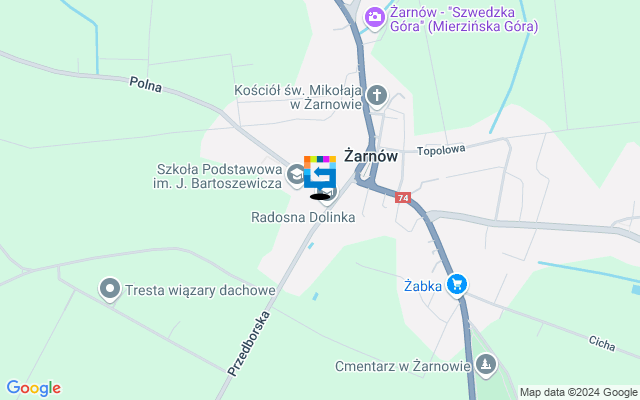Image resolution: width=640 pixels, height=400 pixels.
Task: Tap the Cmentarz w Żarnowie marker
Action: point(486,365)
